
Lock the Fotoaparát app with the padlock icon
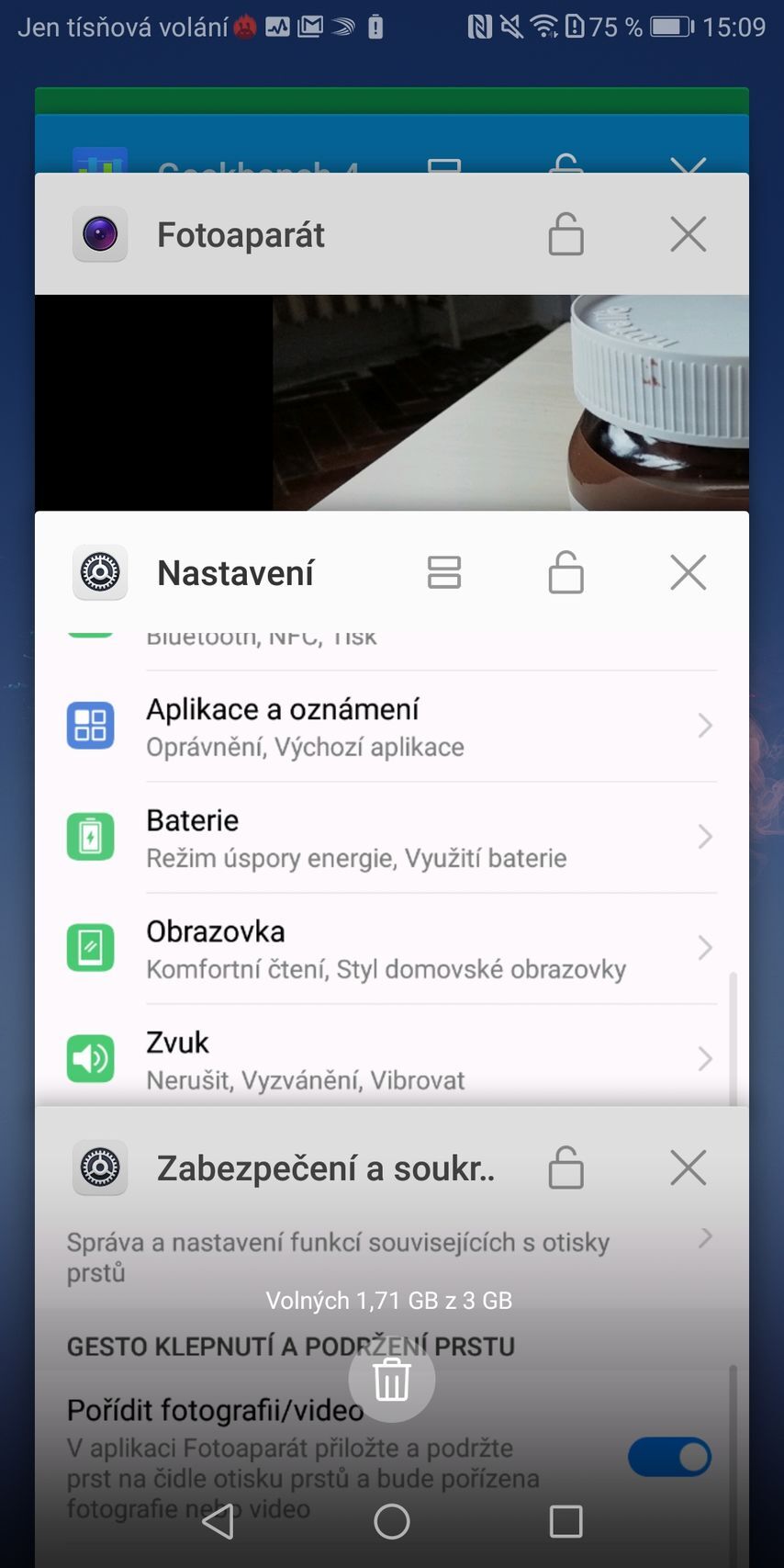pos(566,234)
